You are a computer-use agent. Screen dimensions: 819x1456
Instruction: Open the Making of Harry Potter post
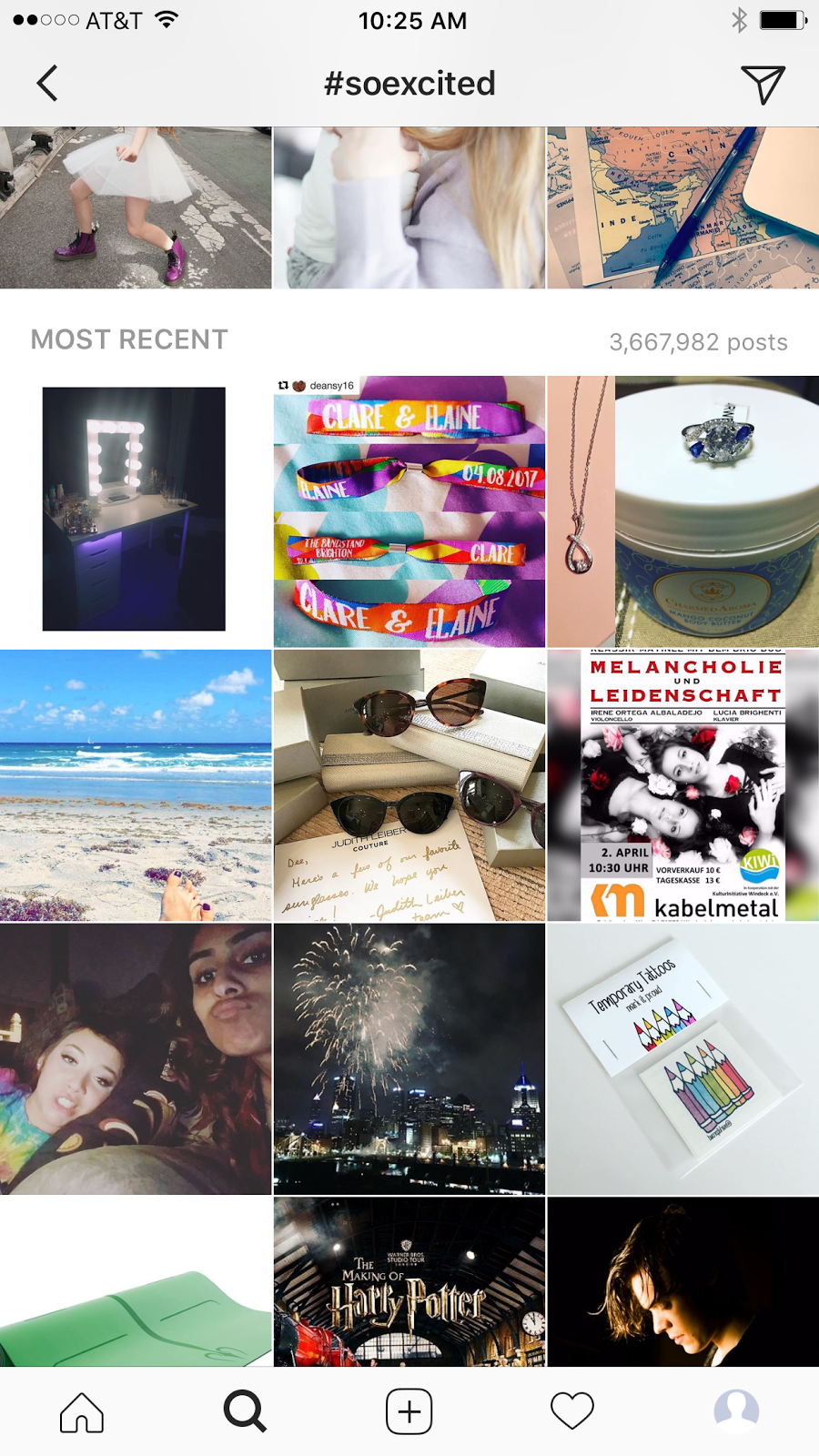(409, 1281)
